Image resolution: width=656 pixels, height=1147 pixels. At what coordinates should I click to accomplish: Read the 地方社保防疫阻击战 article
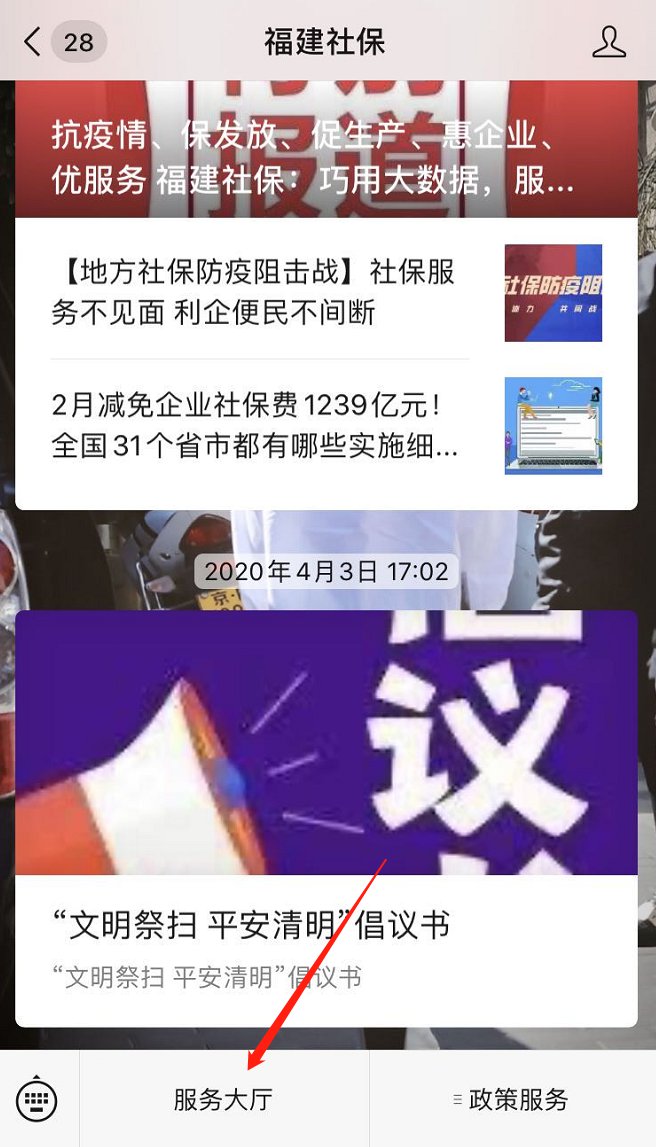click(x=256, y=292)
